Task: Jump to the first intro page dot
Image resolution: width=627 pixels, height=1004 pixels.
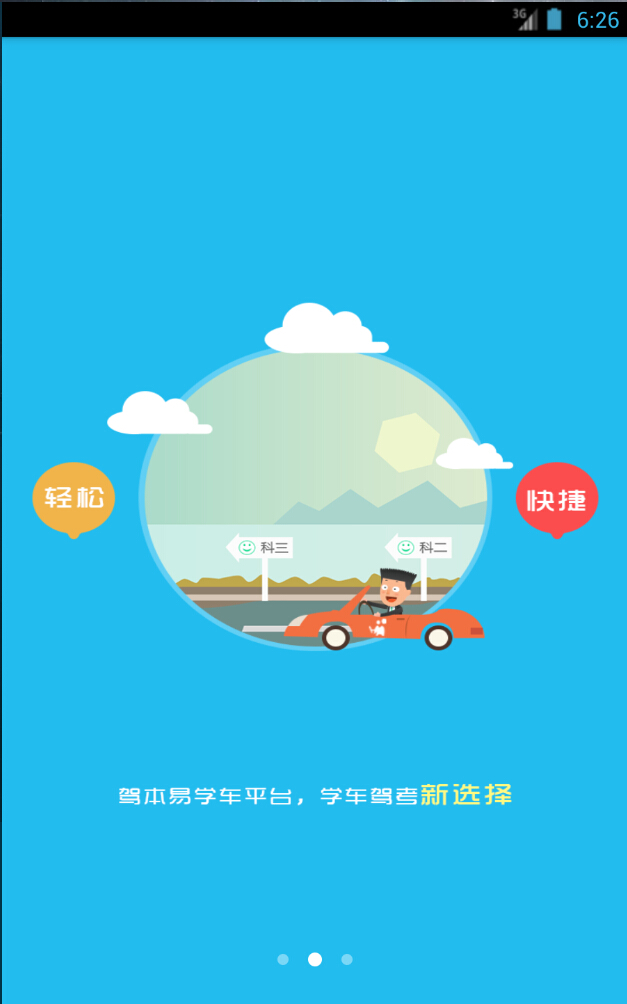Action: (283, 959)
